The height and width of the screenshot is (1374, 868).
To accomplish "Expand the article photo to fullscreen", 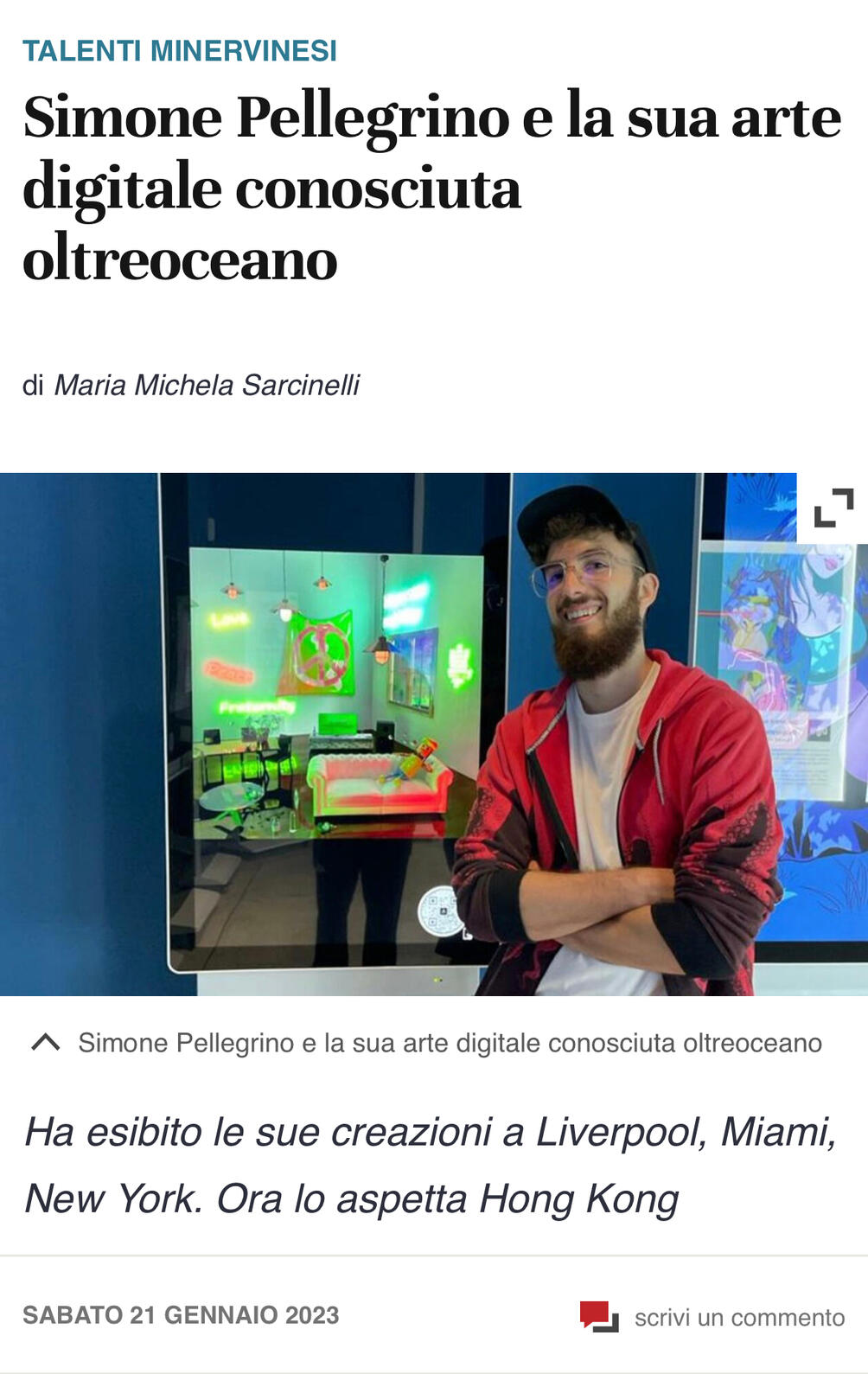I will (833, 508).
